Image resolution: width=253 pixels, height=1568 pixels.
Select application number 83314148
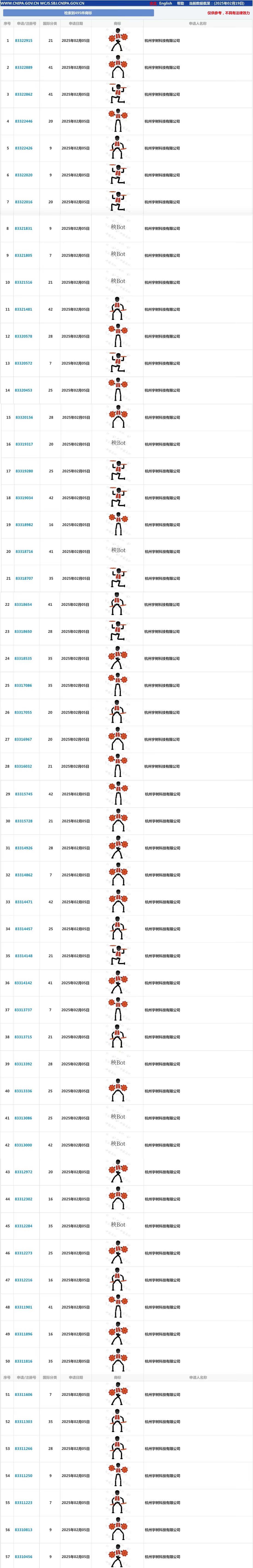pos(24,956)
